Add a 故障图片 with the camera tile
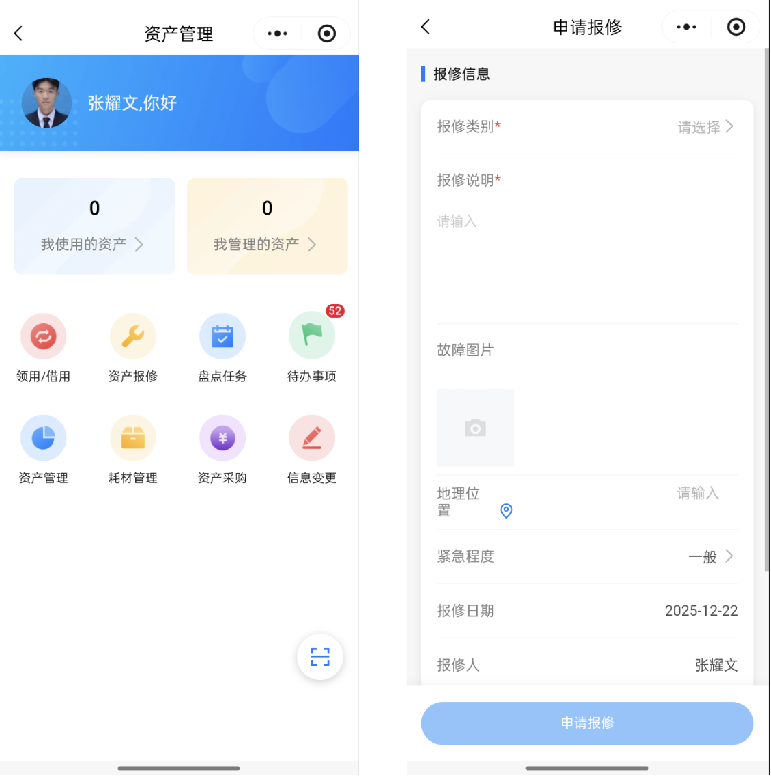Screen dimensions: 771x776 pyautogui.click(x=475, y=428)
